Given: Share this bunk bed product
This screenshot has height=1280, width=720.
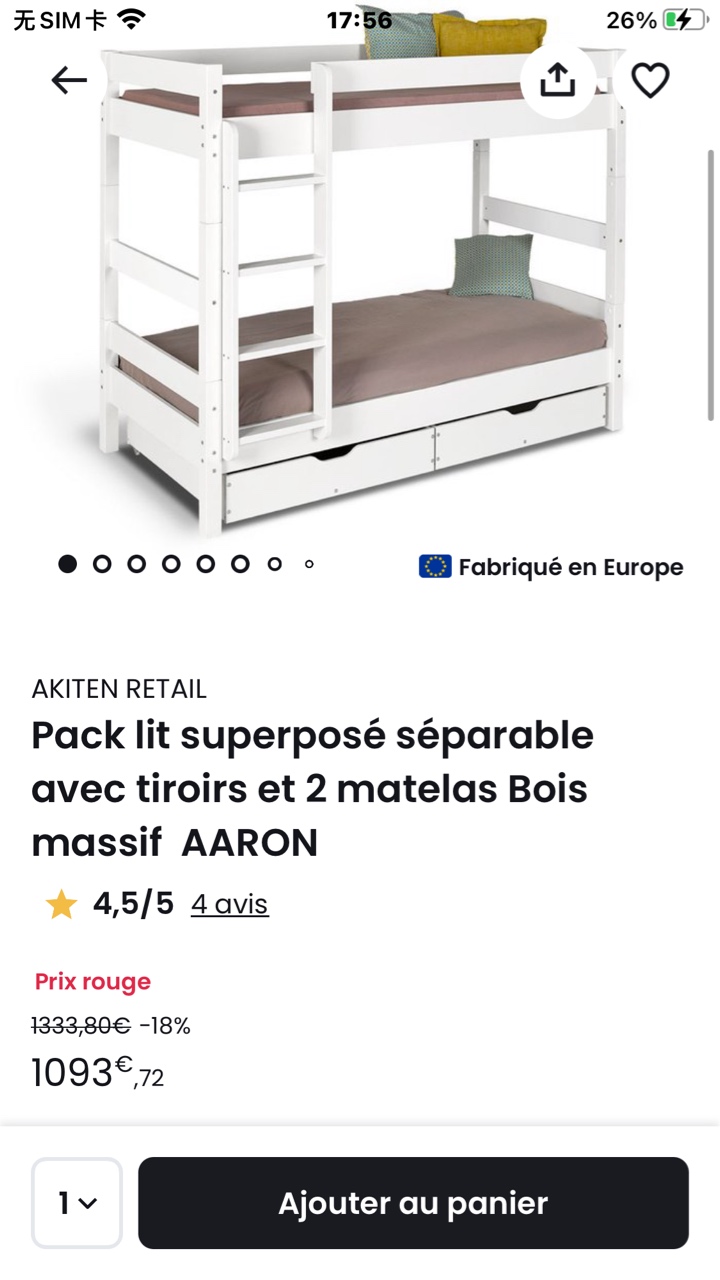Looking at the screenshot, I should coord(558,80).
